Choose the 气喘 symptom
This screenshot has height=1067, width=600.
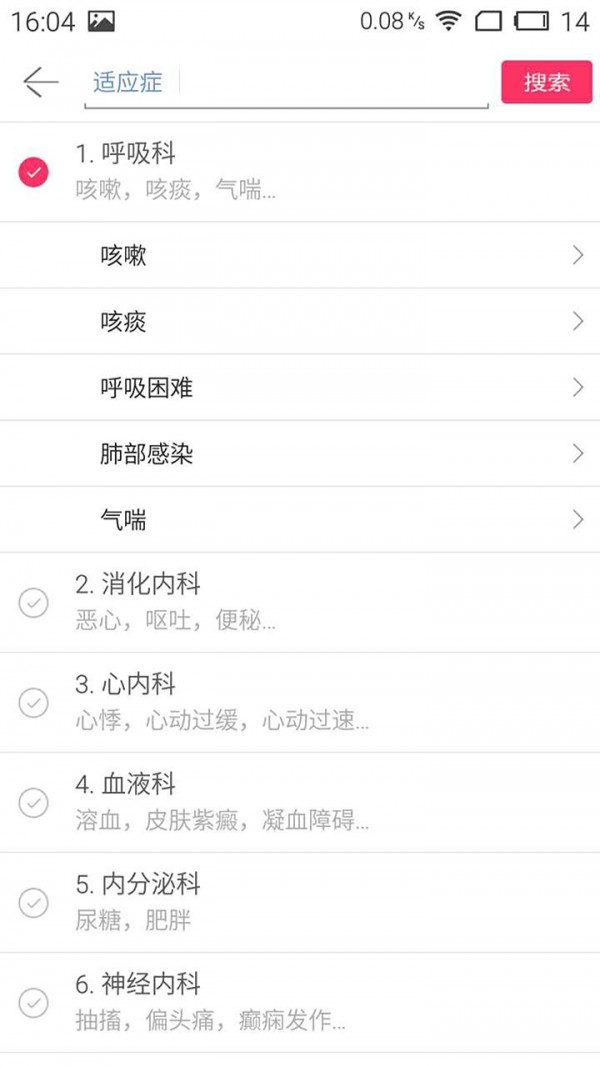click(300, 520)
